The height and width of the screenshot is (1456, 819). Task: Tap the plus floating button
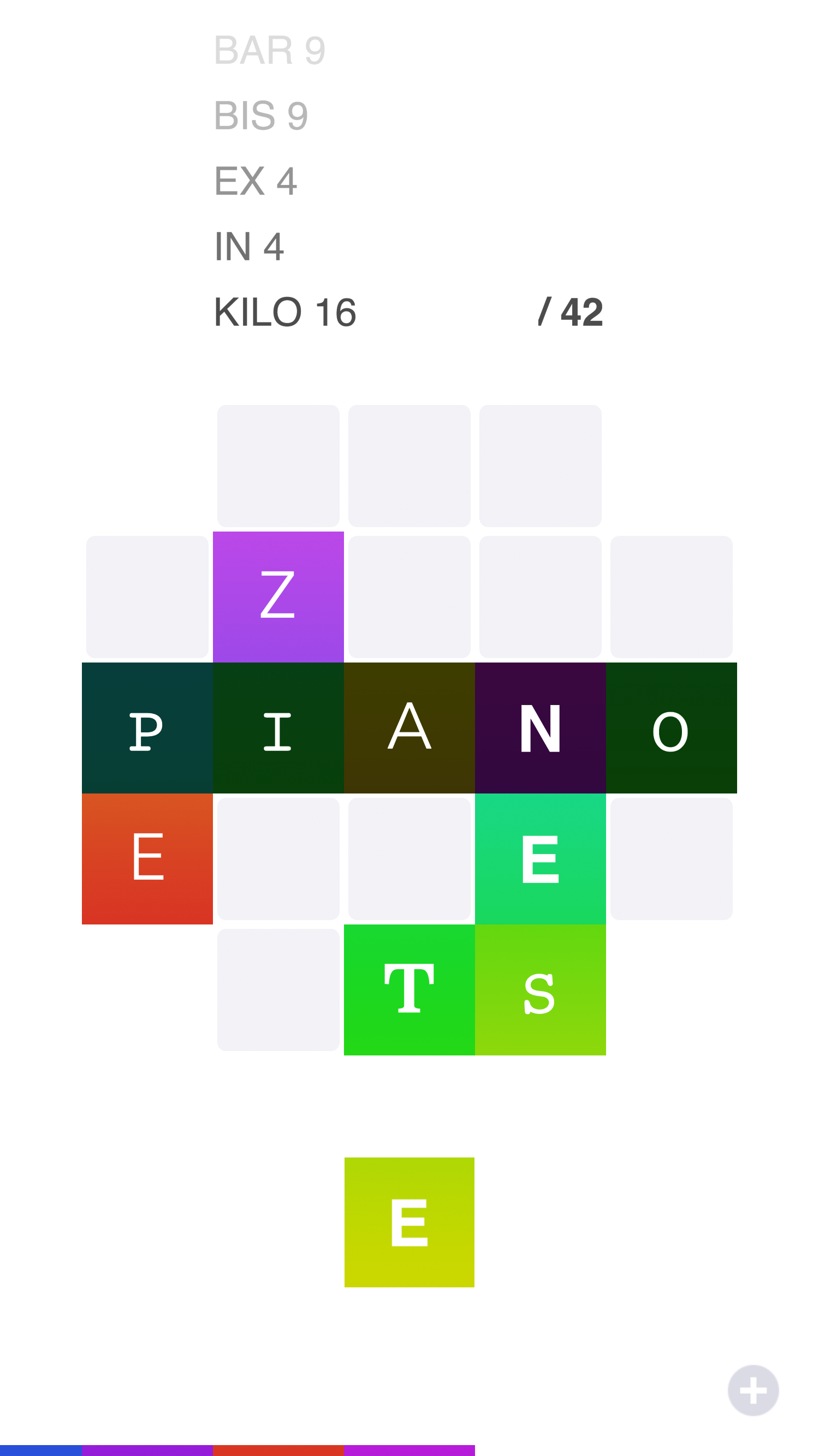753,1390
